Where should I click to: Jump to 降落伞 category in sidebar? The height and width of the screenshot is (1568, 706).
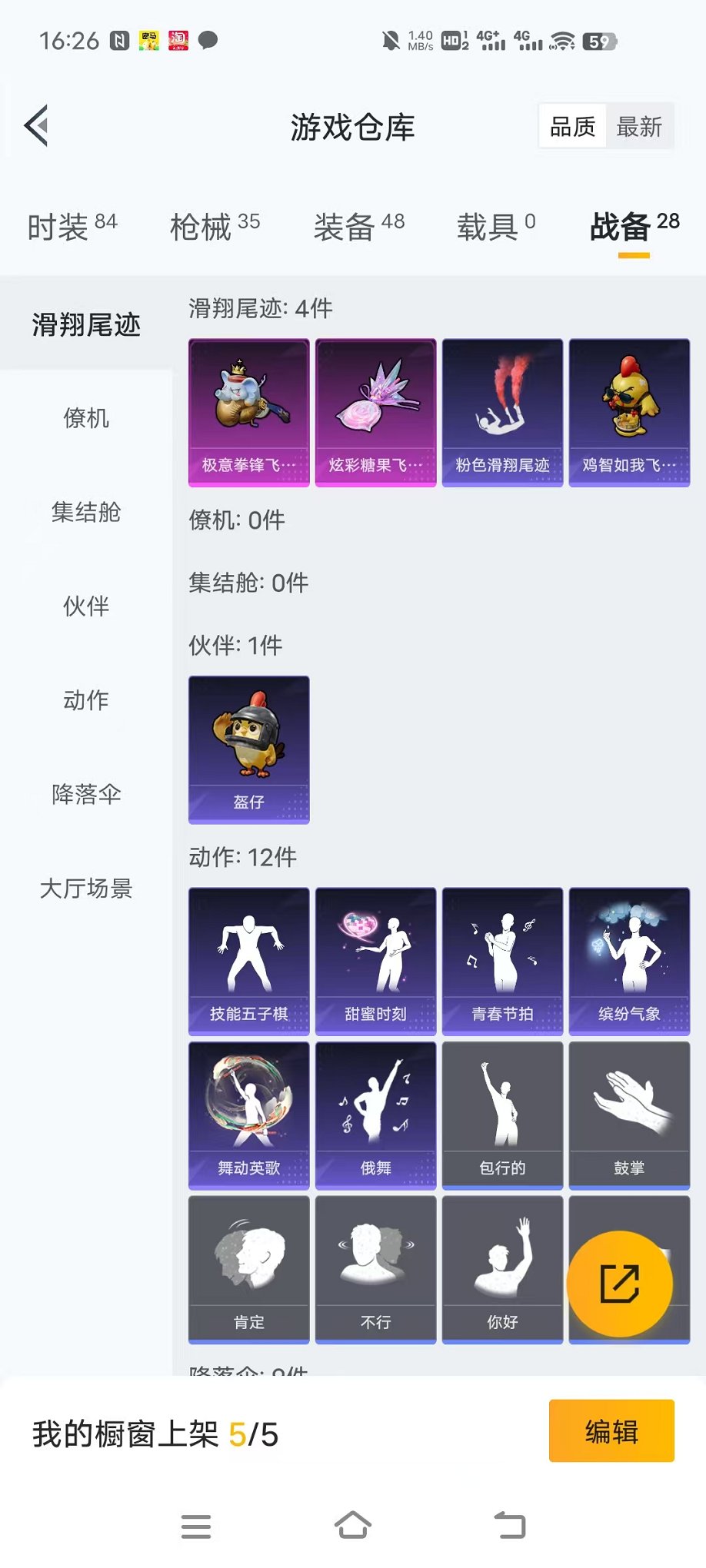[x=86, y=794]
